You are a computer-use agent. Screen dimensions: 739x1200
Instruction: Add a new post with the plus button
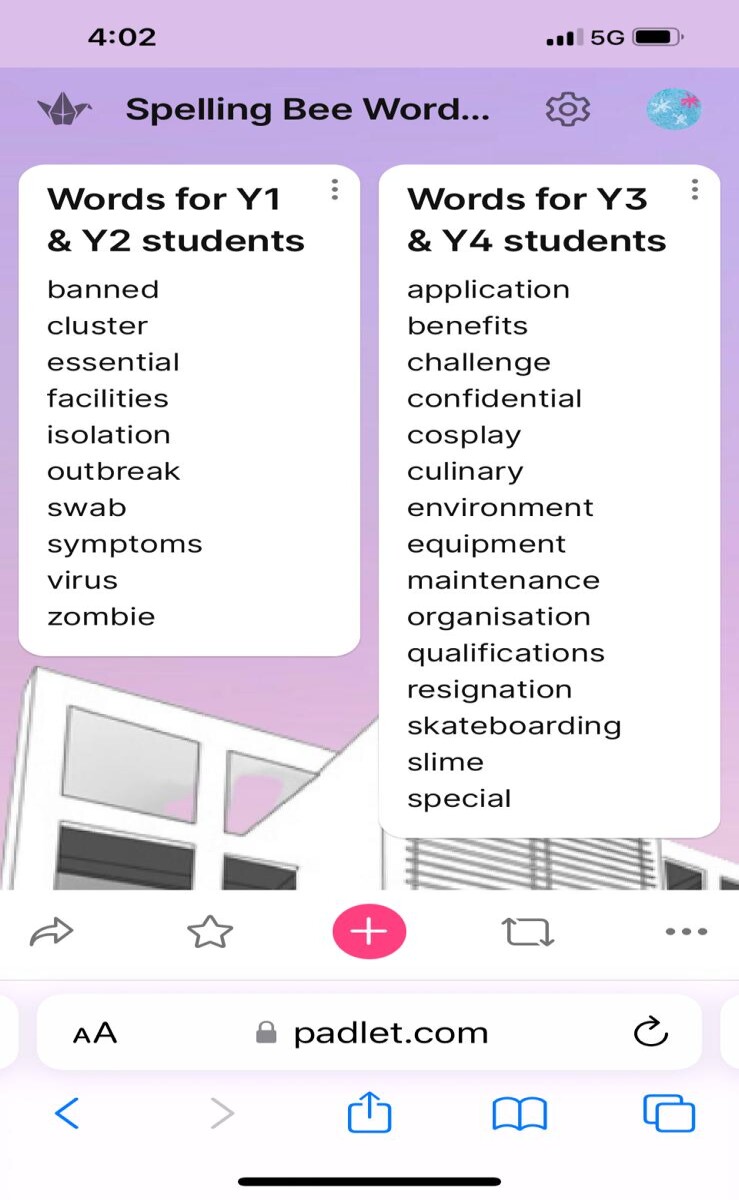pos(369,932)
